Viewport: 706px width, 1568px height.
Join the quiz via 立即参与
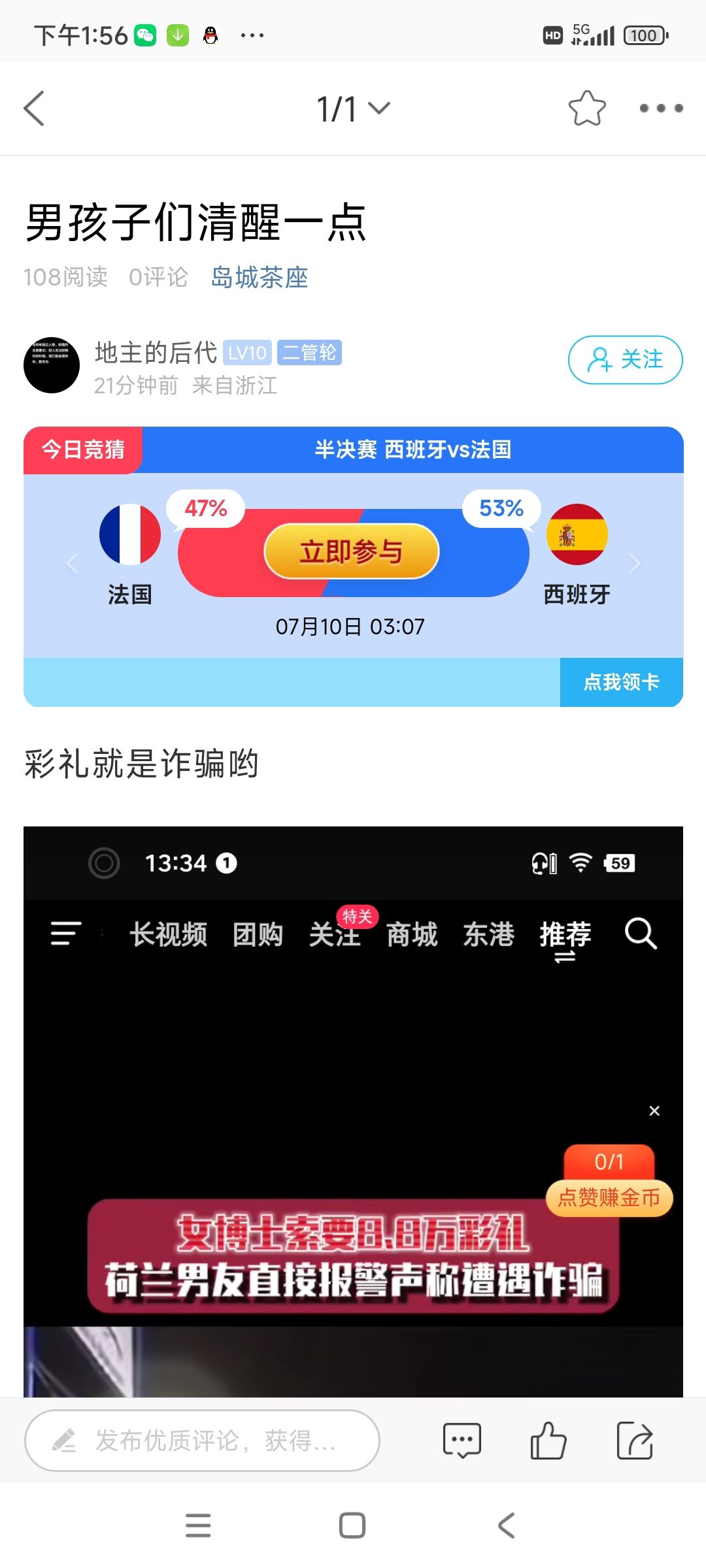[x=352, y=551]
